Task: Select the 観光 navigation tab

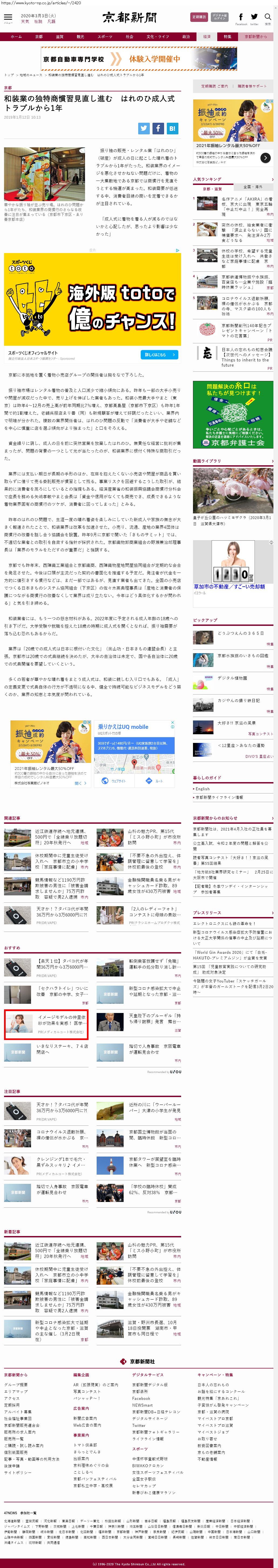Action: click(x=80, y=36)
